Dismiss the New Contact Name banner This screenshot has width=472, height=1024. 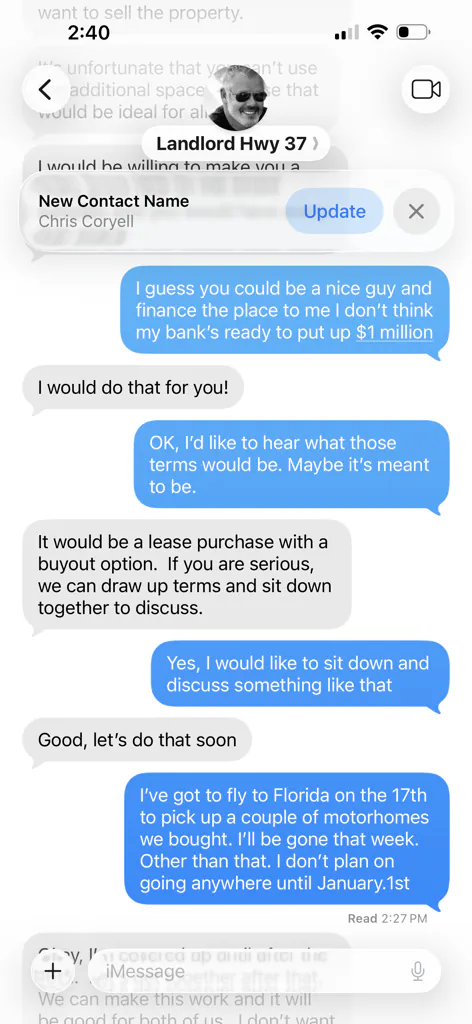(x=417, y=211)
